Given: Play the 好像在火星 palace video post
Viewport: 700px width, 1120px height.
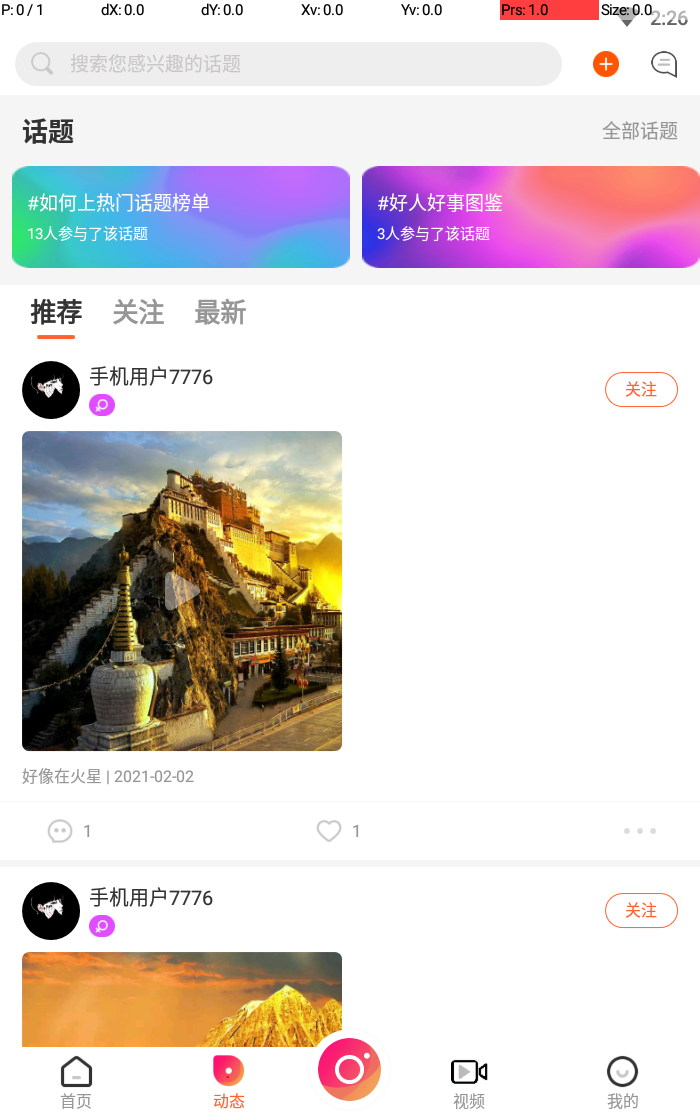Looking at the screenshot, I should point(182,590).
